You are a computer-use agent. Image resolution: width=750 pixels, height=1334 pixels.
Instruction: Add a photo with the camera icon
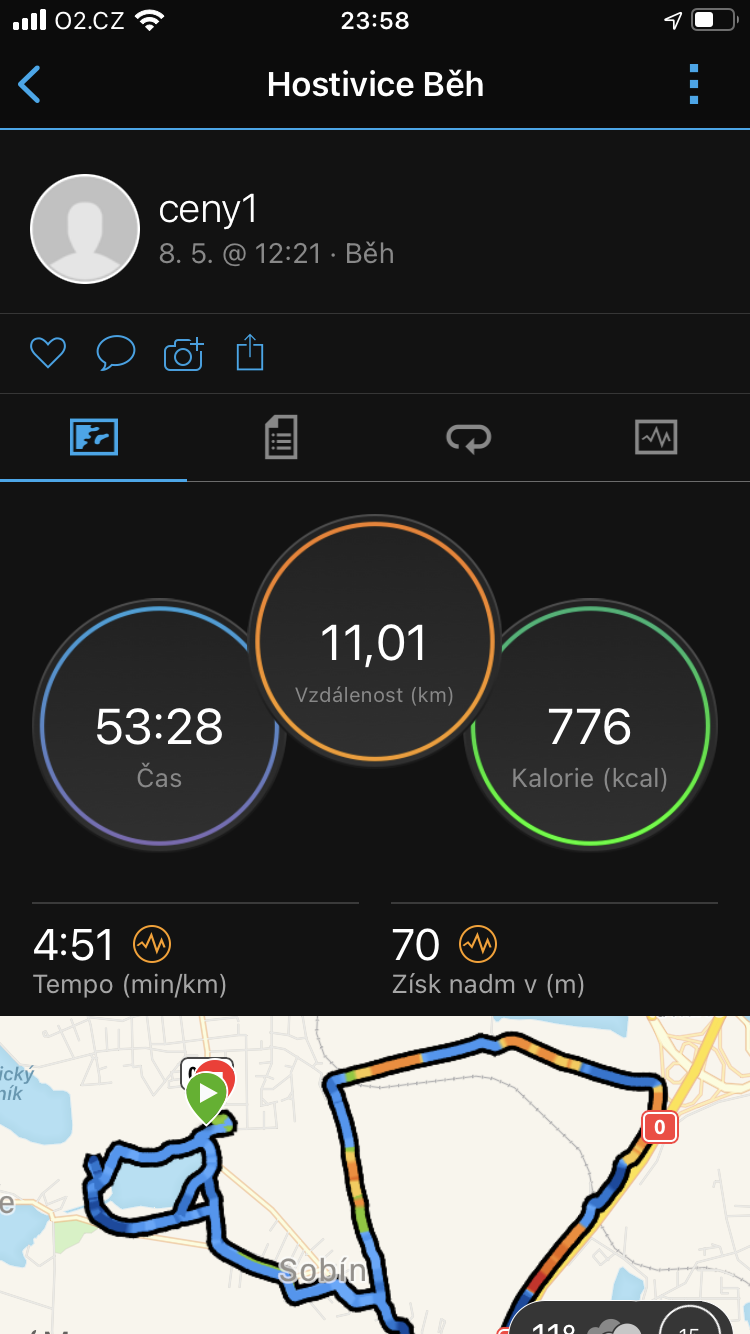tap(183, 354)
